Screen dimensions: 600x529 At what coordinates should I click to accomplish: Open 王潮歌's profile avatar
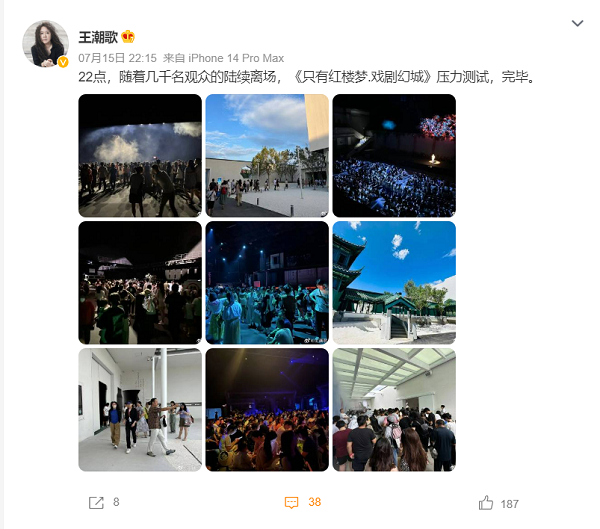[45, 44]
